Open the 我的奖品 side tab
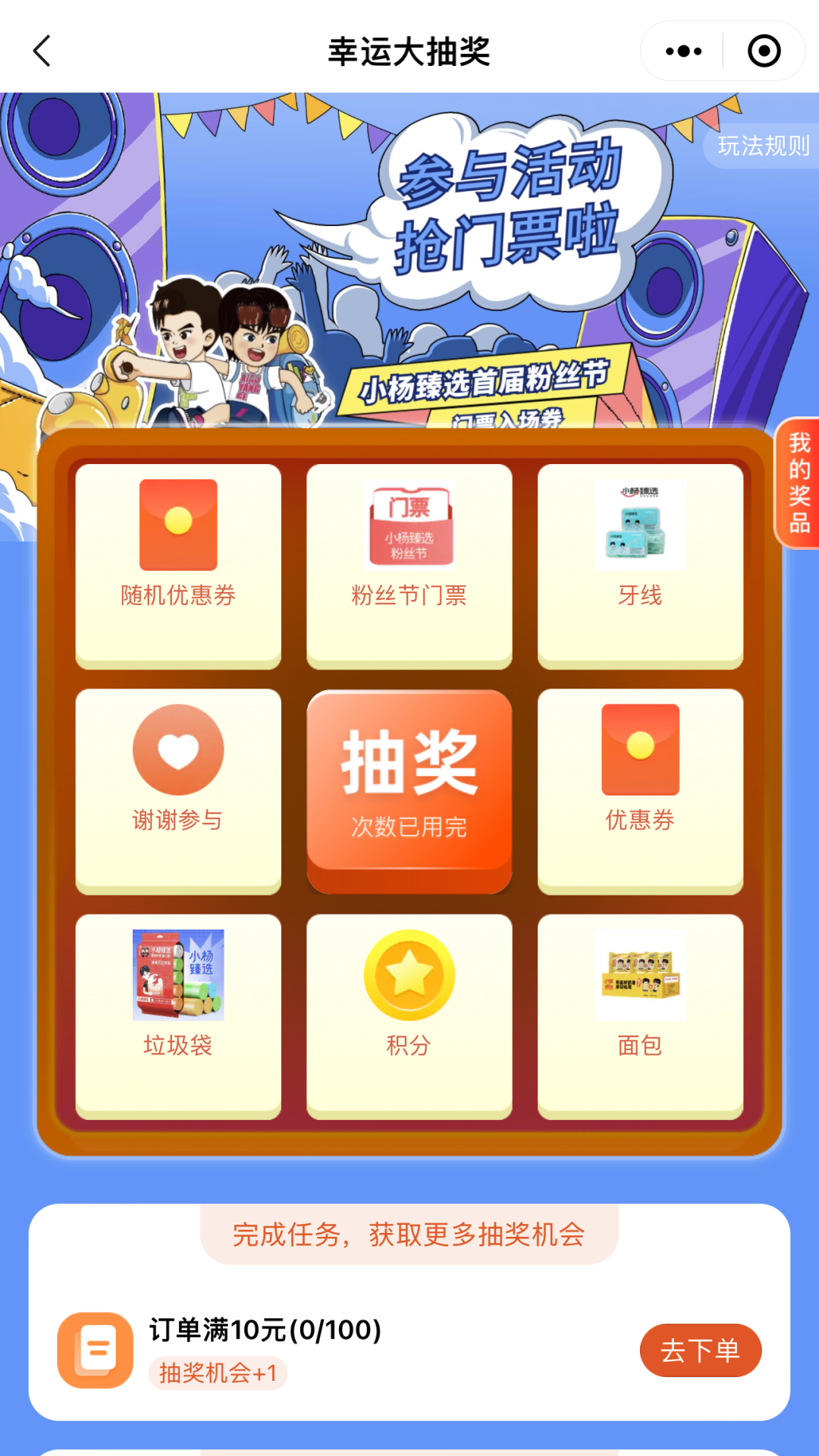 click(x=799, y=483)
